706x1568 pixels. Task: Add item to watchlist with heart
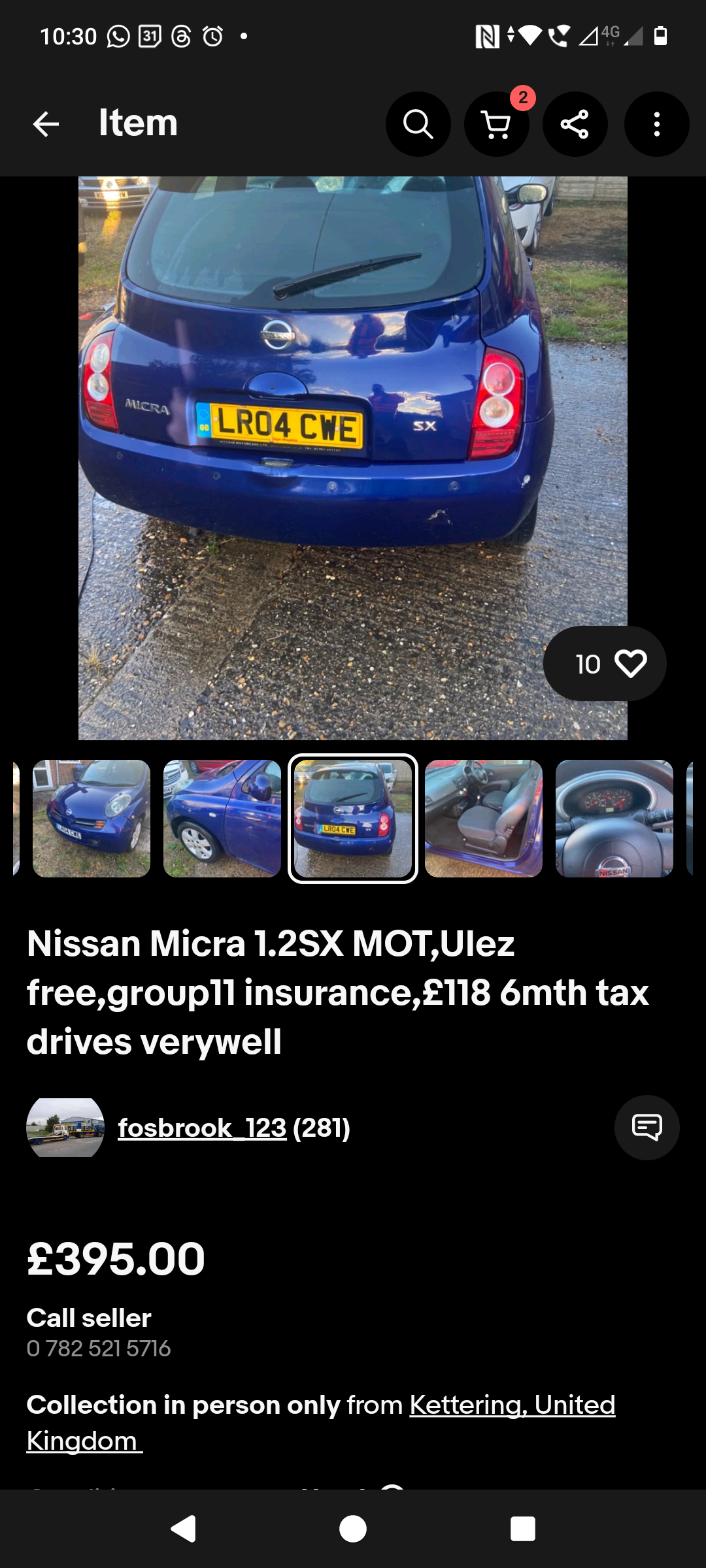pos(630,664)
